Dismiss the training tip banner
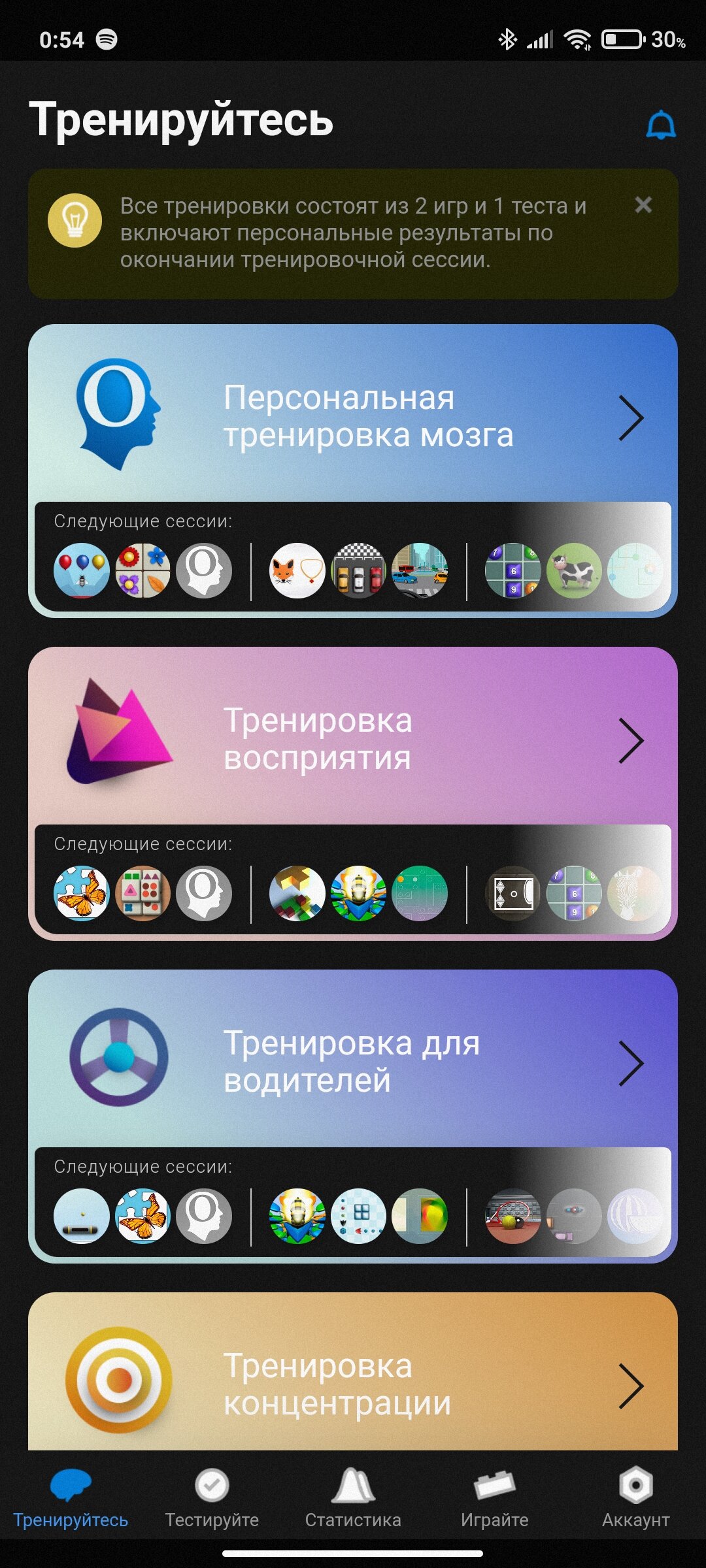706x1568 pixels. [643, 205]
